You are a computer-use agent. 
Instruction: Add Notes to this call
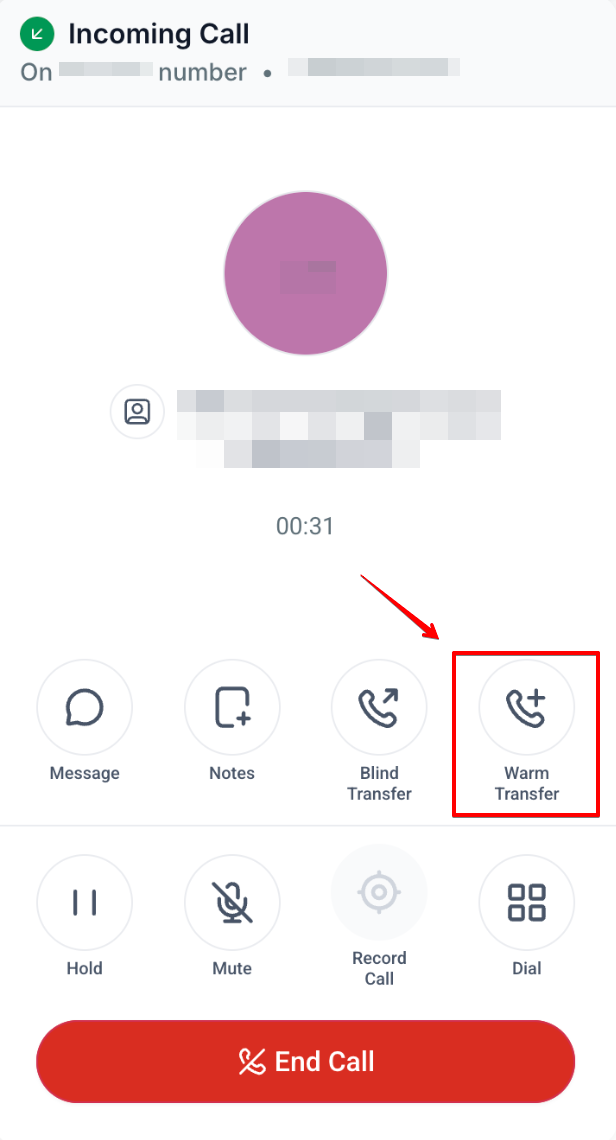click(x=232, y=707)
